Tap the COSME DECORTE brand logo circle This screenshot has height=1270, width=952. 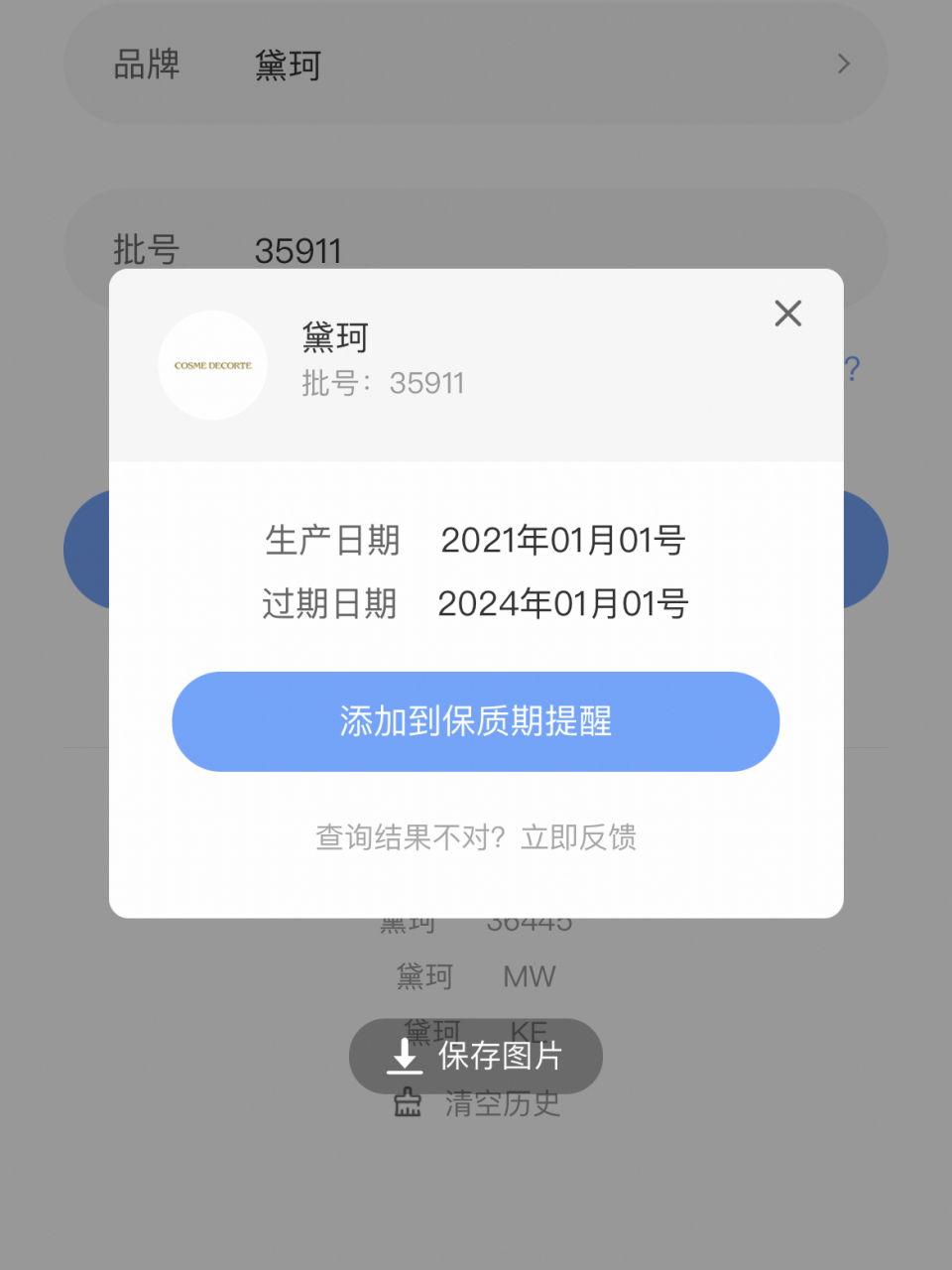point(211,365)
